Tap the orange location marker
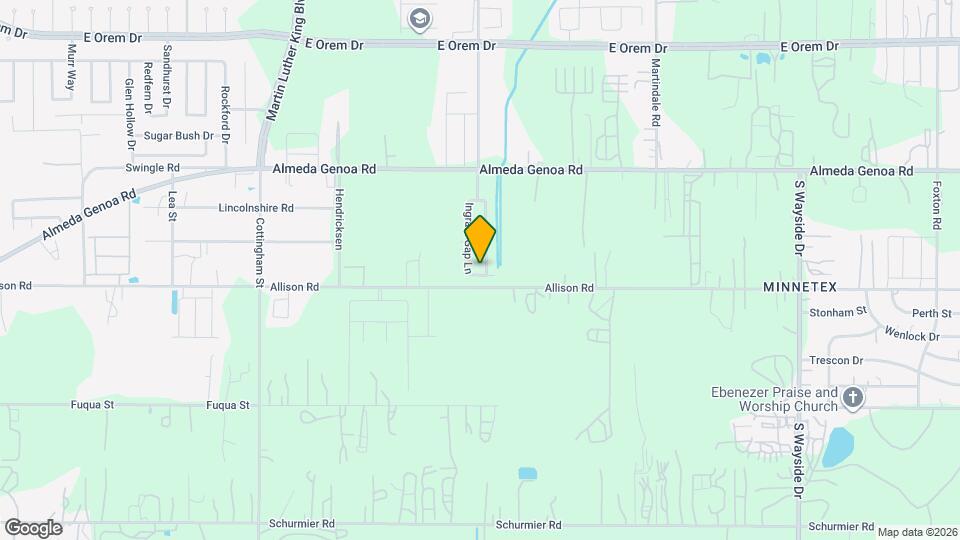This screenshot has height=540, width=960. click(481, 239)
